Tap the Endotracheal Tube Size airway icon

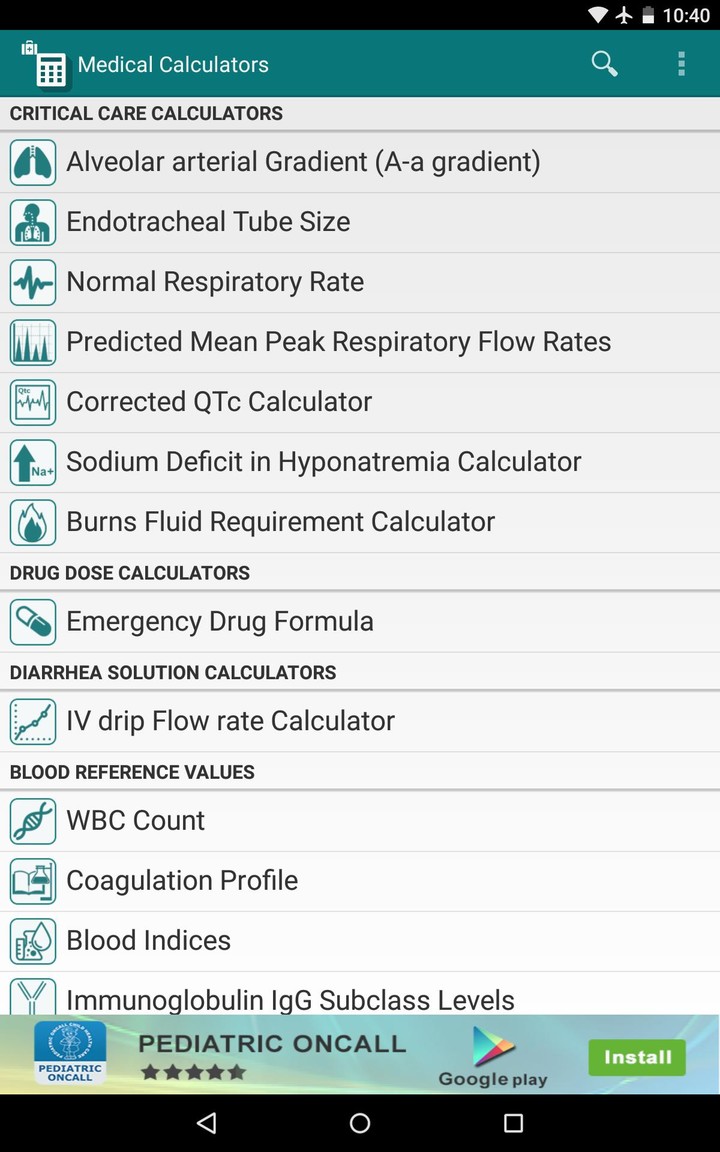pyautogui.click(x=32, y=221)
